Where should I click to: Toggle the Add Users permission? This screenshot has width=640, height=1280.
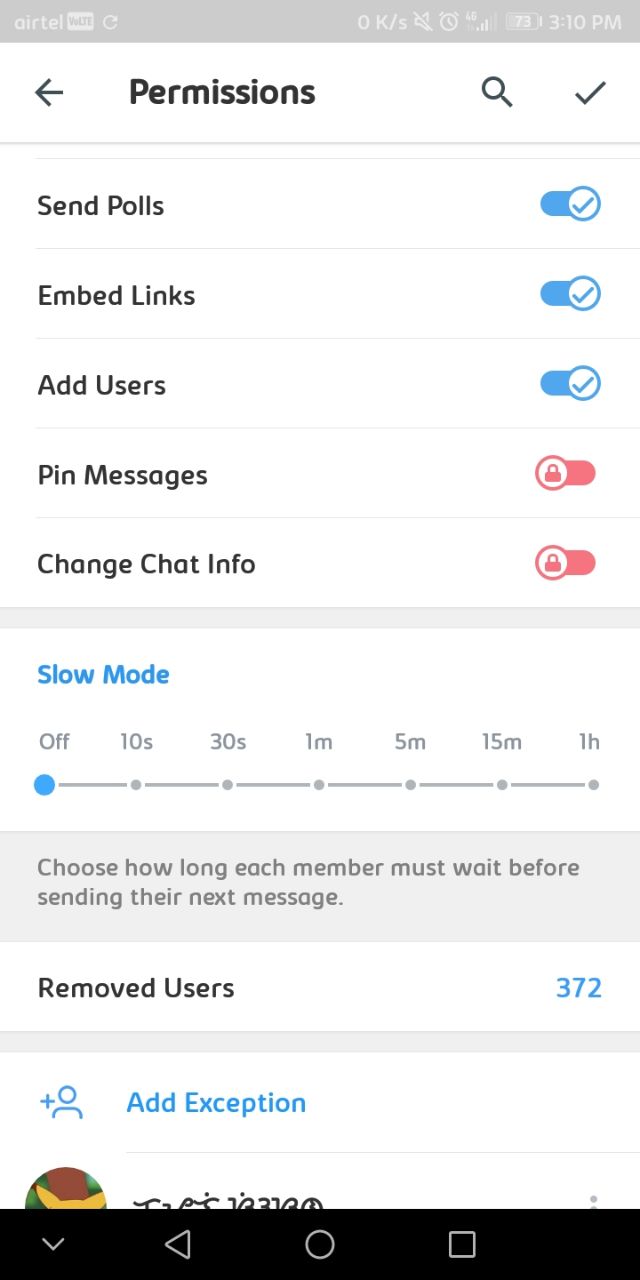570,384
